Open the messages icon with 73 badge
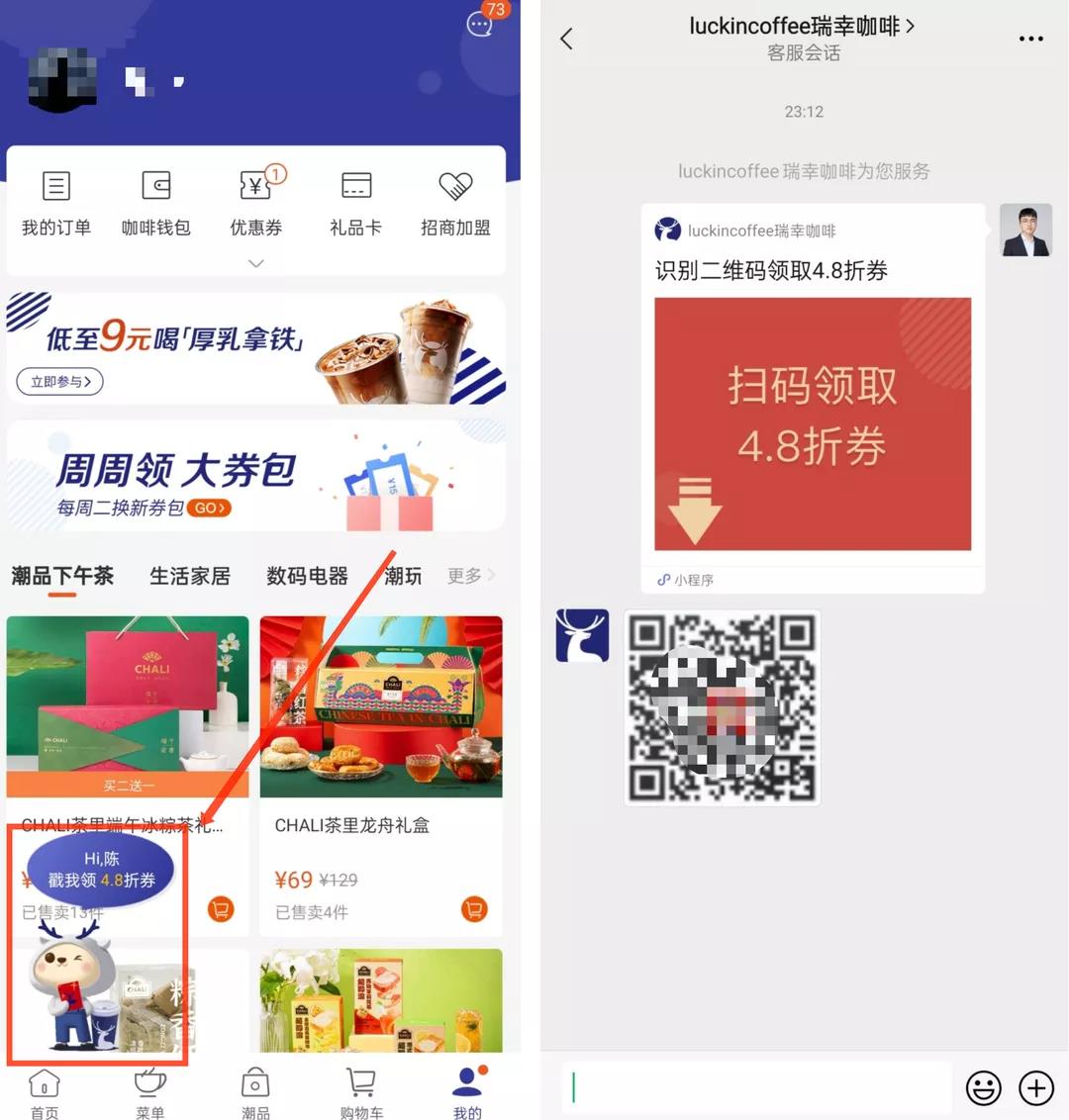This screenshot has height=1120, width=1069. 480,24
